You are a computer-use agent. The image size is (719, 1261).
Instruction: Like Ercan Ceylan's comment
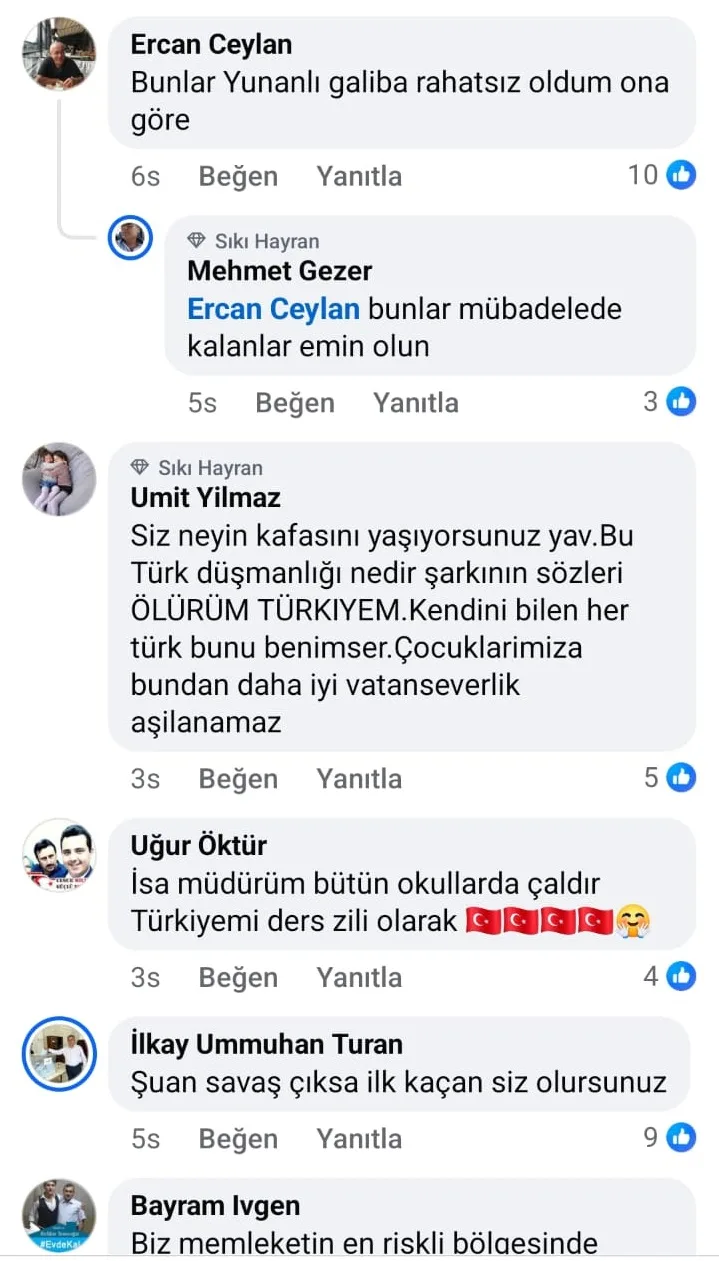click(238, 176)
